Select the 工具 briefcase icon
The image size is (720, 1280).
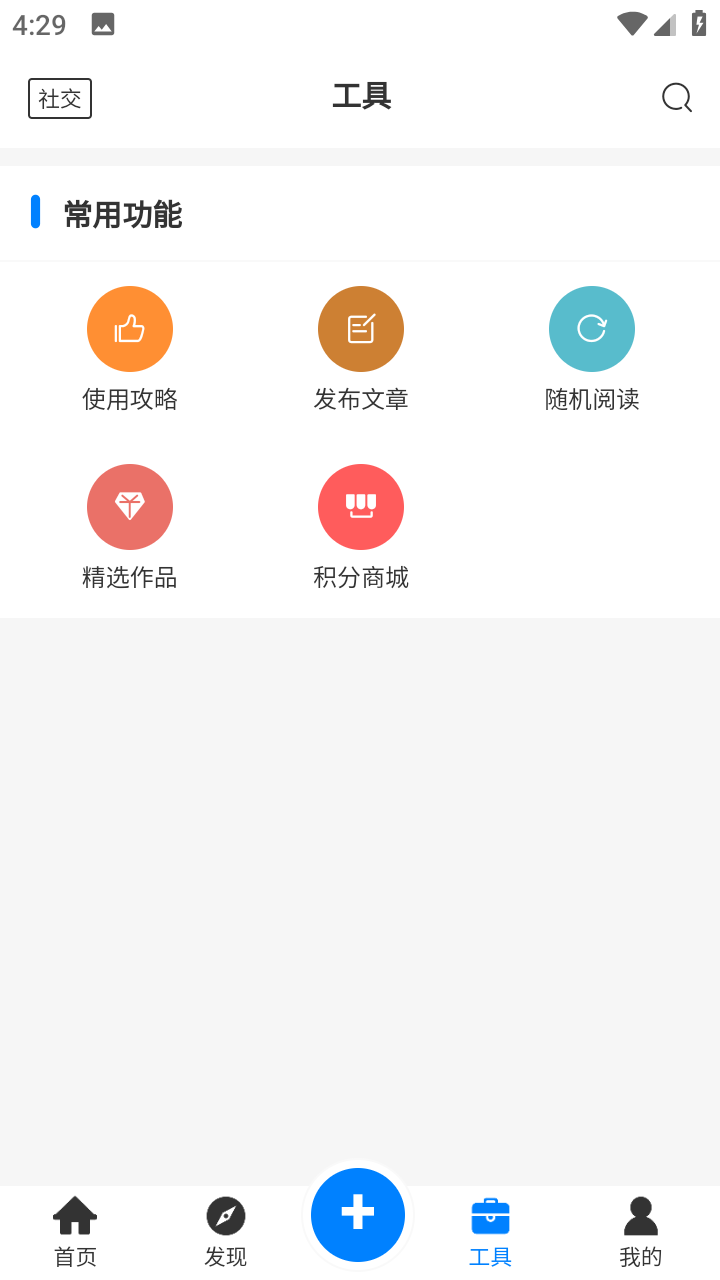(490, 1215)
